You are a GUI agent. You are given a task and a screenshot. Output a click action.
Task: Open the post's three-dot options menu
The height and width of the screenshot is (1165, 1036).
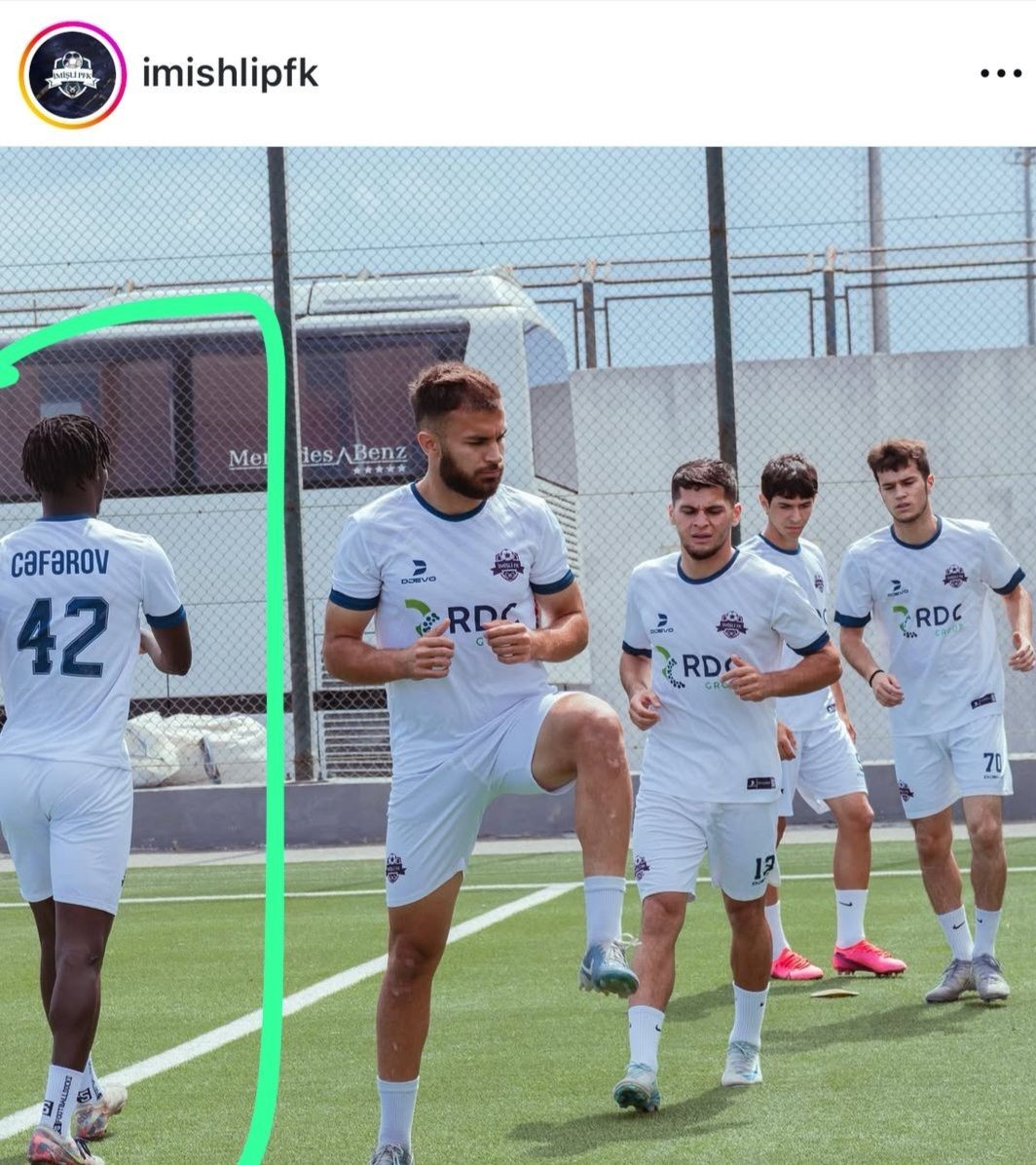1000,73
